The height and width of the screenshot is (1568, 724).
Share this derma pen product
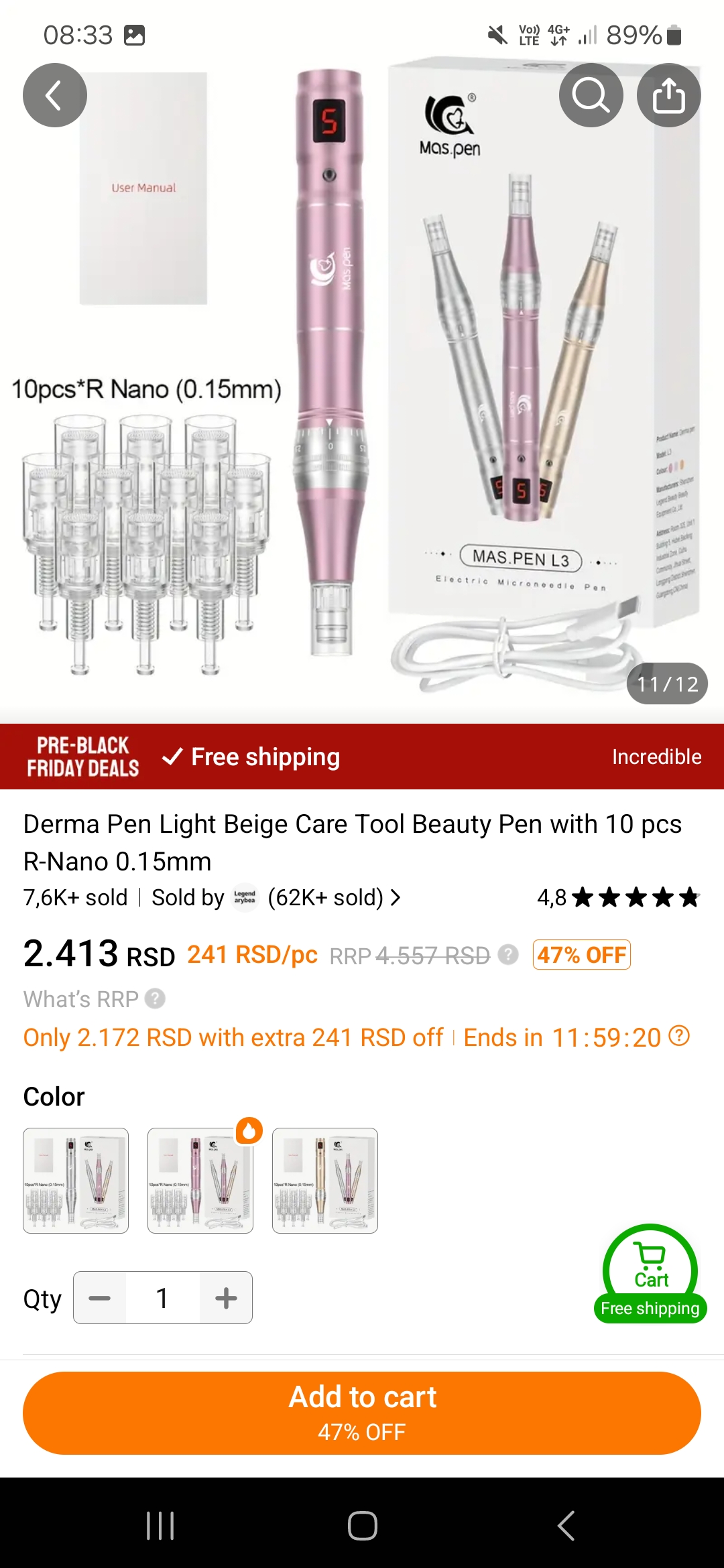(668, 95)
